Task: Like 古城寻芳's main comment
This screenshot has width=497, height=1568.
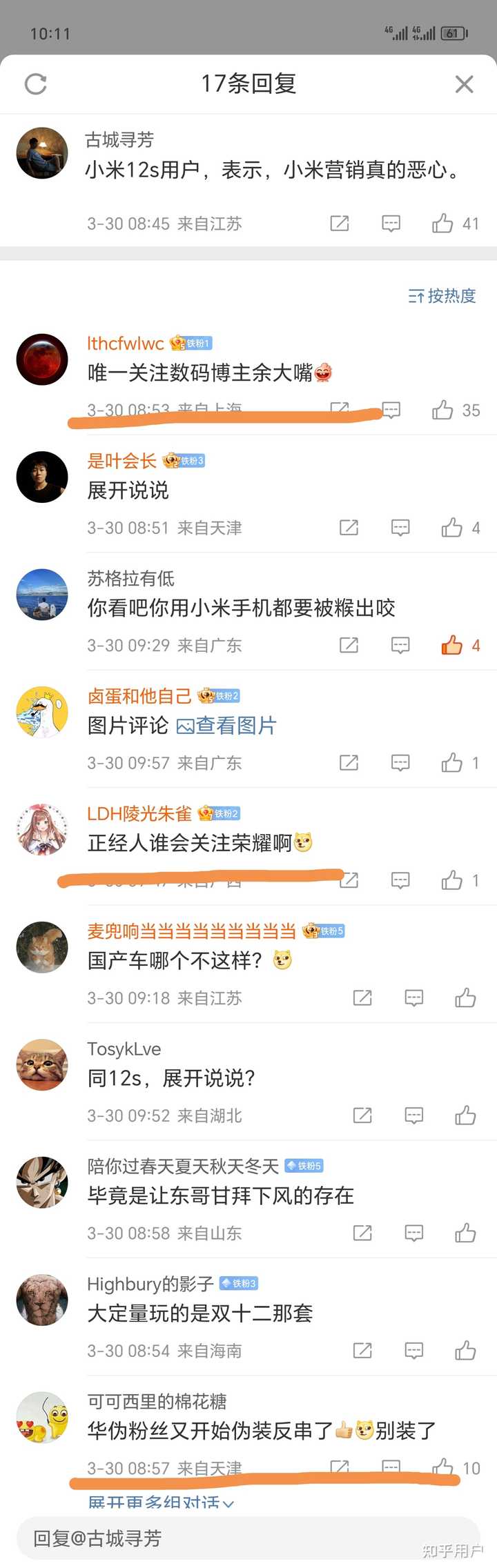Action: click(x=442, y=224)
